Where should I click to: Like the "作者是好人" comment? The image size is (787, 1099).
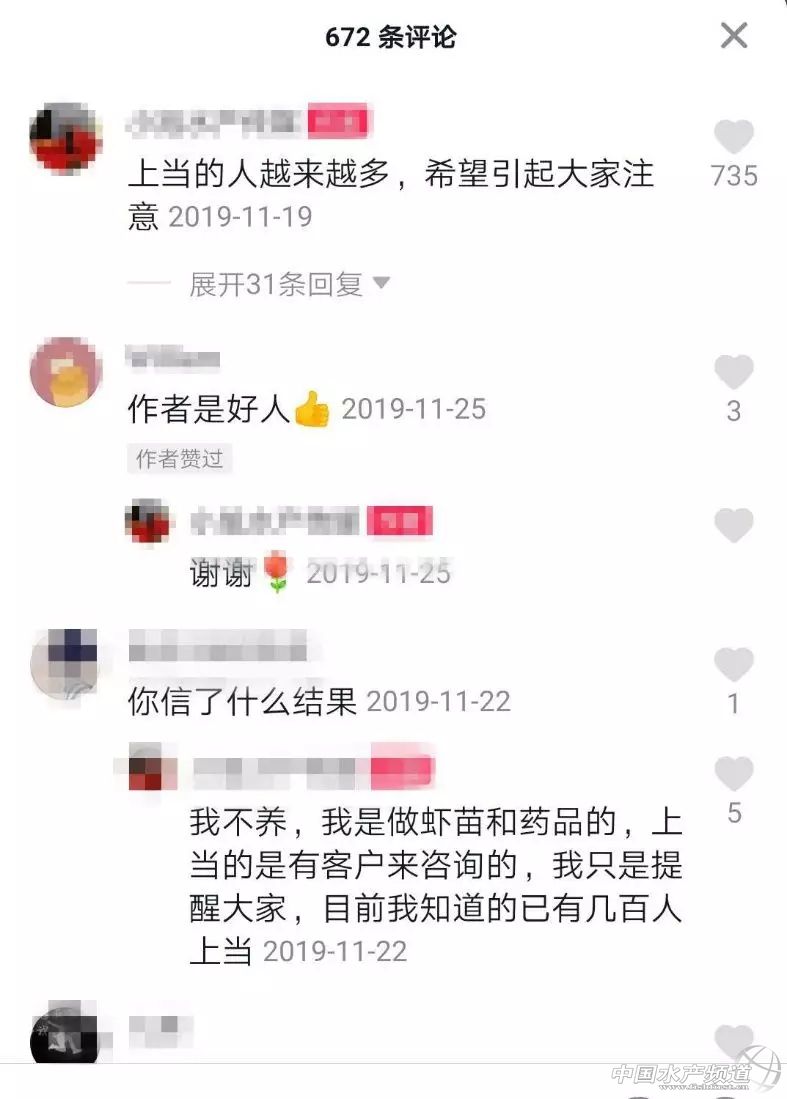[734, 373]
